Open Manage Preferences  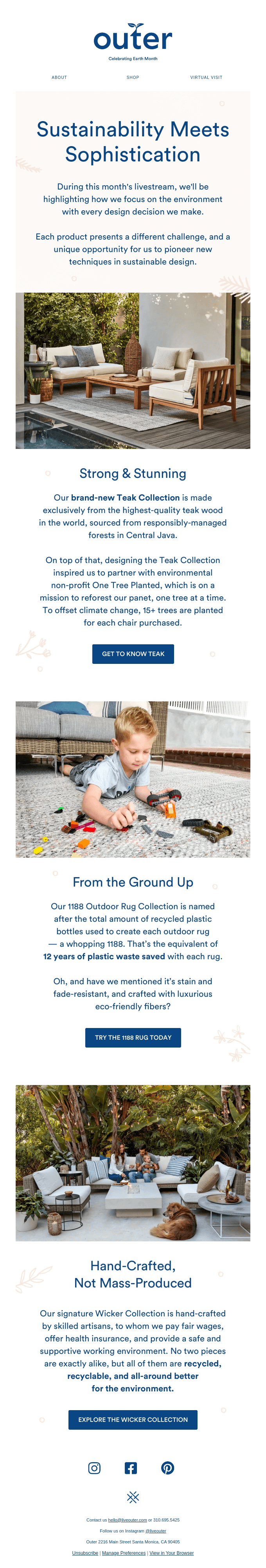pyautogui.click(x=124, y=1553)
